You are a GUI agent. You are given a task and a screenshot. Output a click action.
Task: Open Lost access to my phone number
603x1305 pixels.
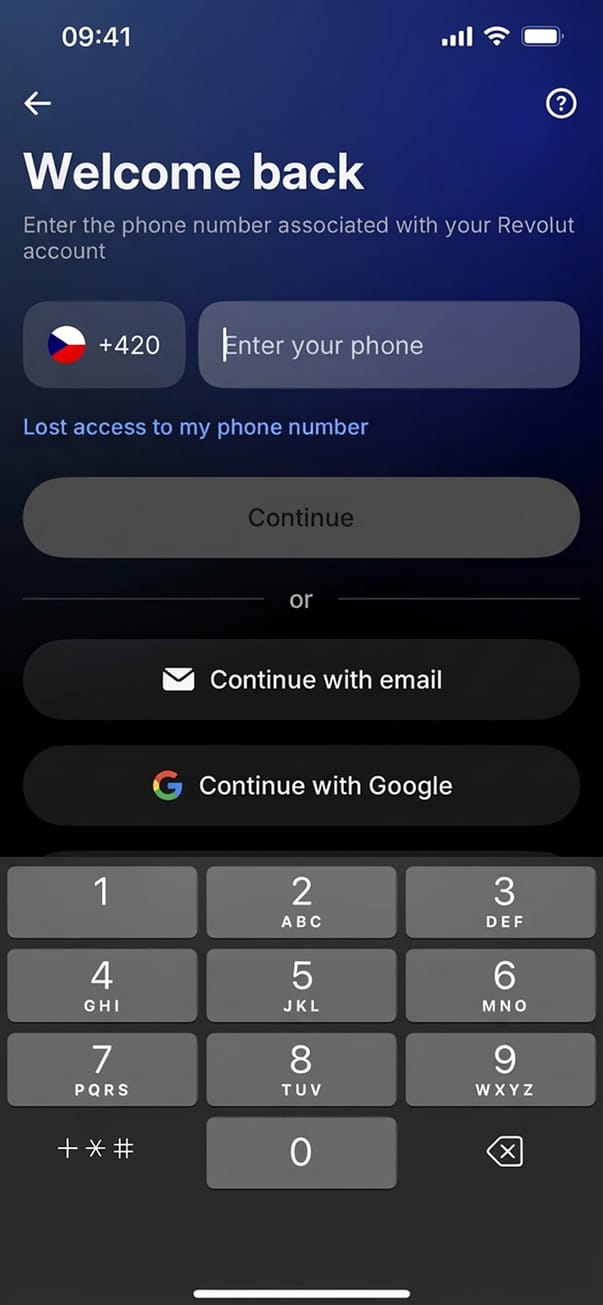click(x=195, y=427)
